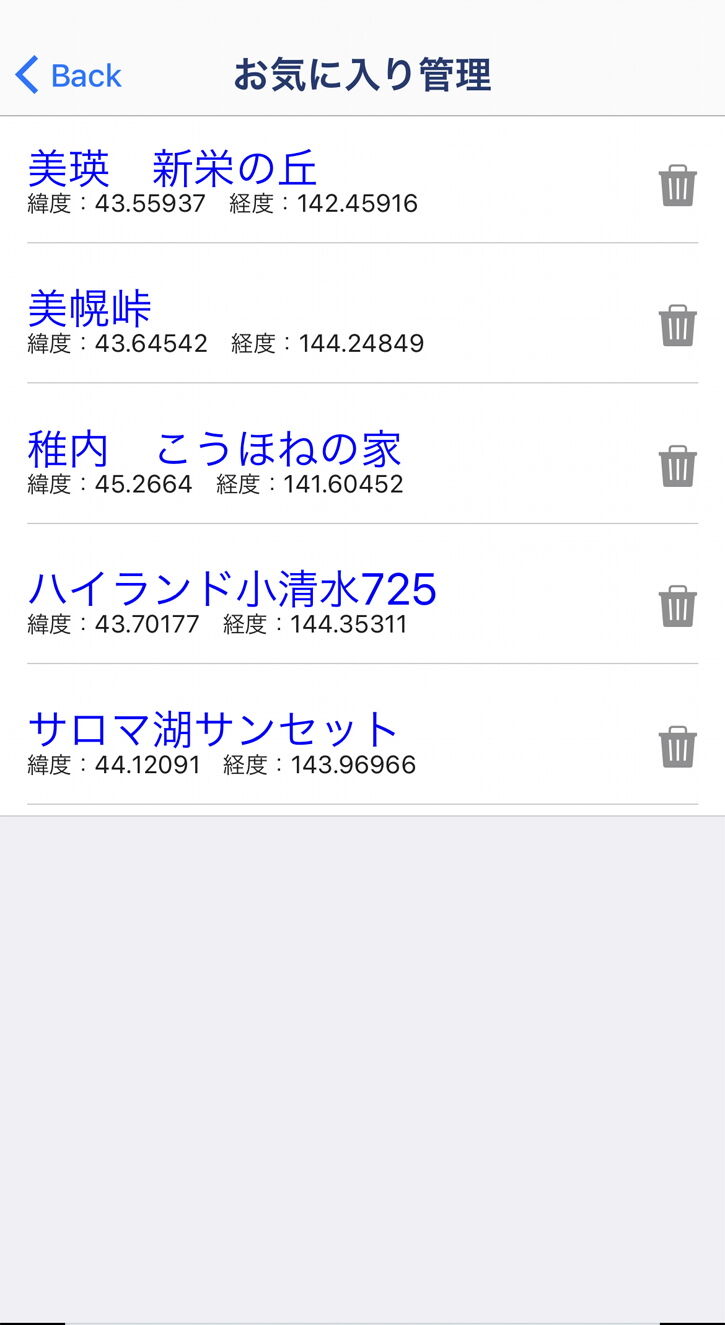Remove サロマ湖サンセット using trash icon
This screenshot has width=725, height=1325.
coord(677,747)
